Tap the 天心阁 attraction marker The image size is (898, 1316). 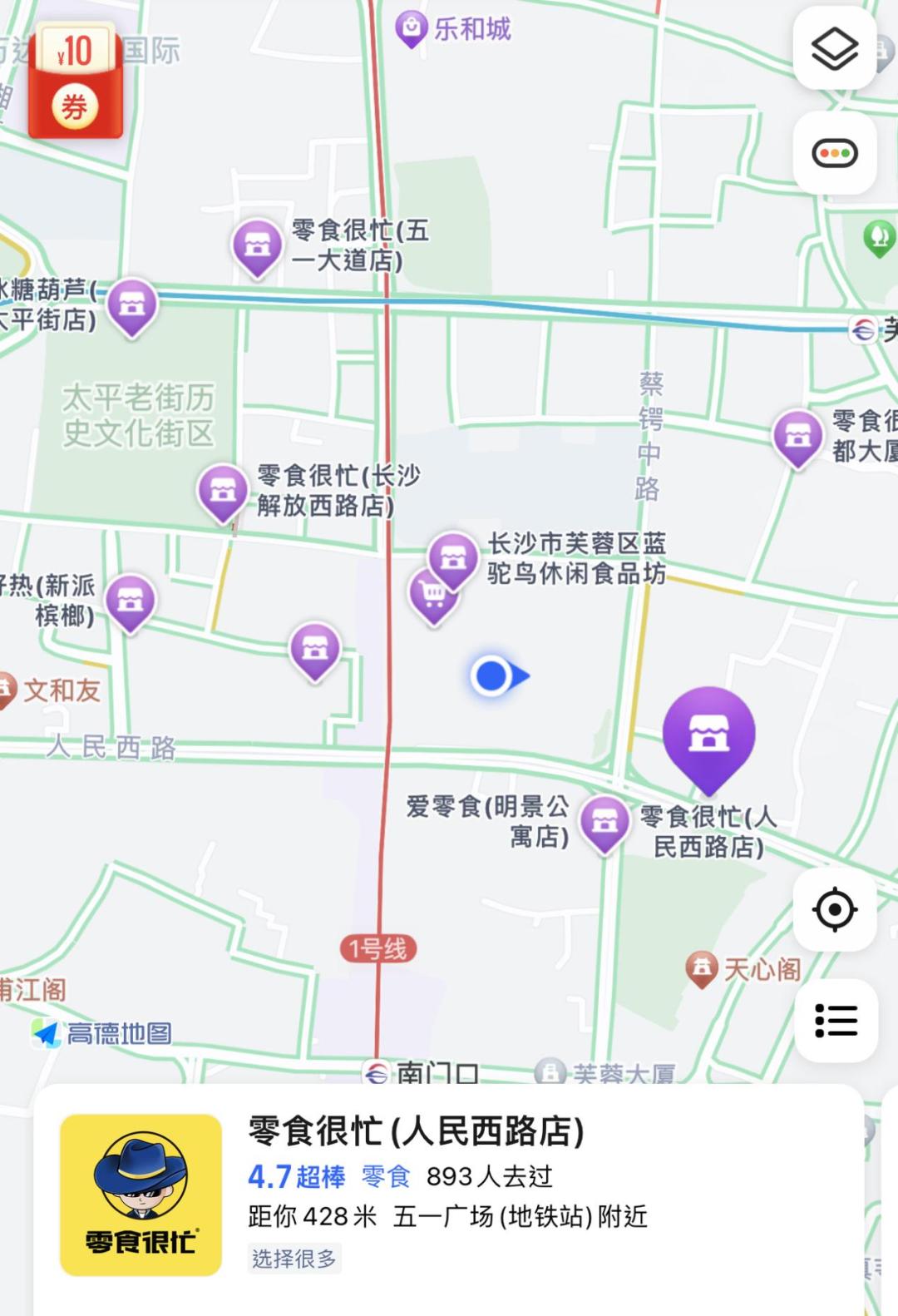702,968
